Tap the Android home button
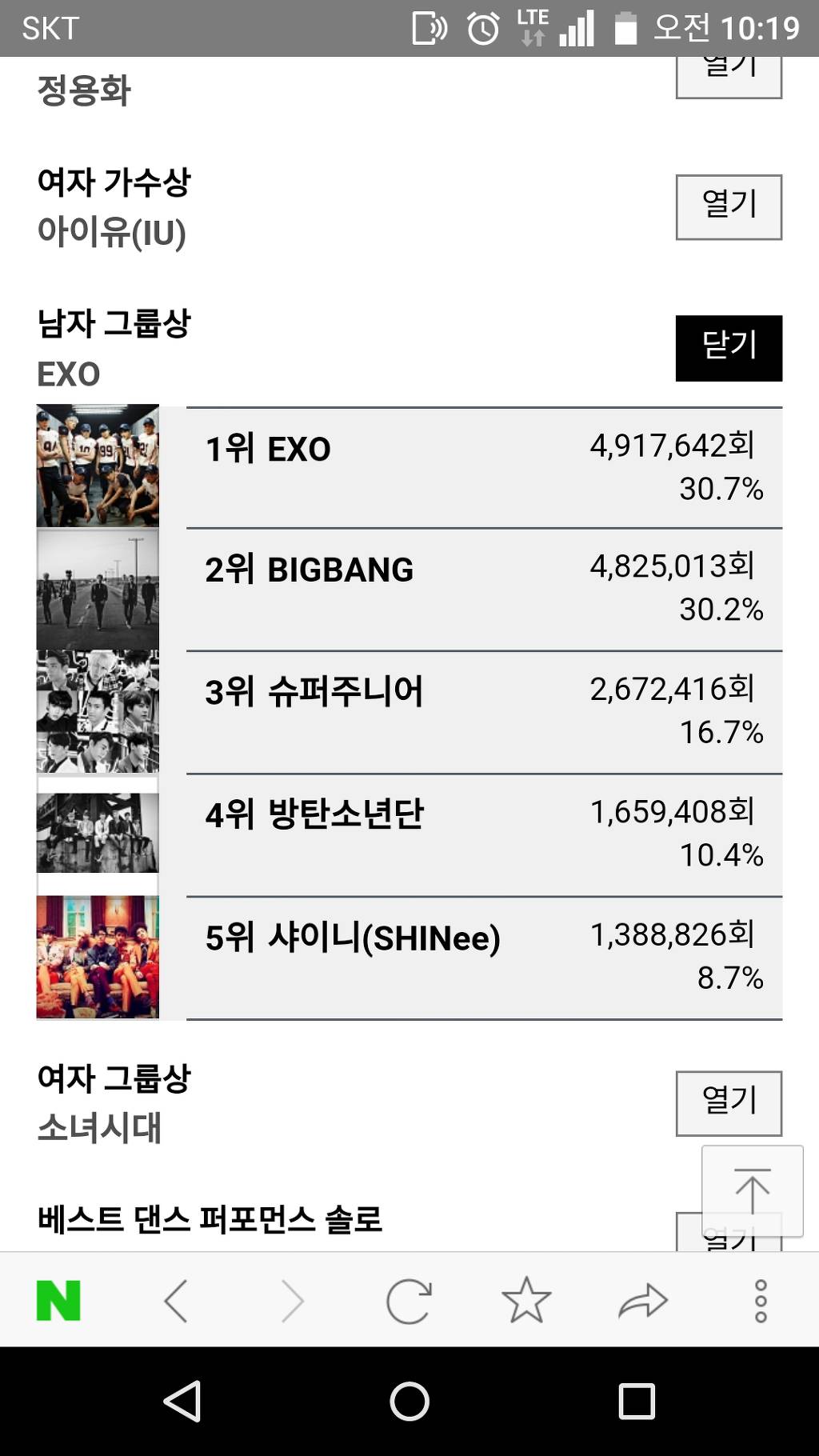The width and height of the screenshot is (819, 1456). 409,1402
